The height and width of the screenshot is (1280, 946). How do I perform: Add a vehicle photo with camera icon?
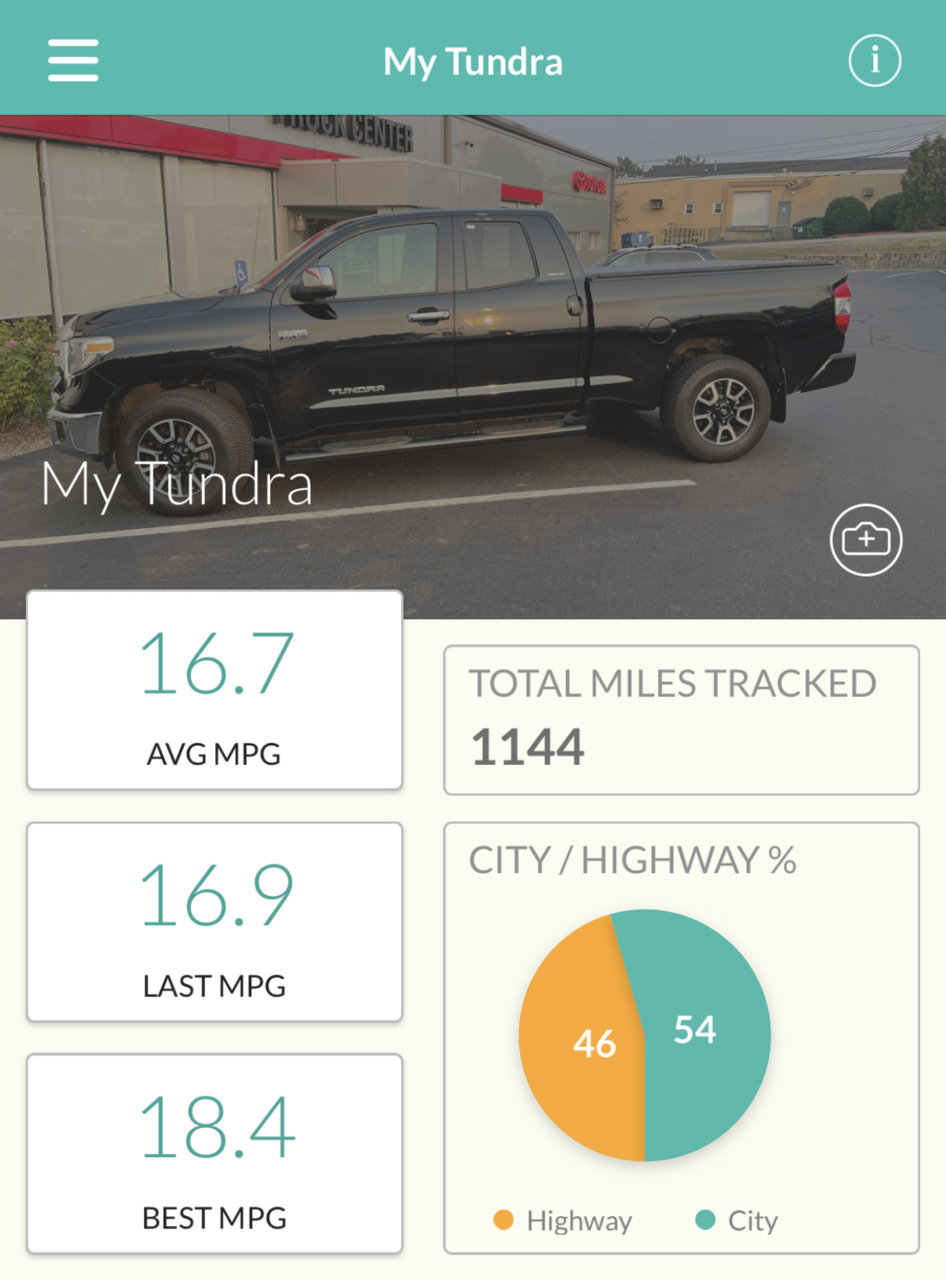pyautogui.click(x=865, y=540)
